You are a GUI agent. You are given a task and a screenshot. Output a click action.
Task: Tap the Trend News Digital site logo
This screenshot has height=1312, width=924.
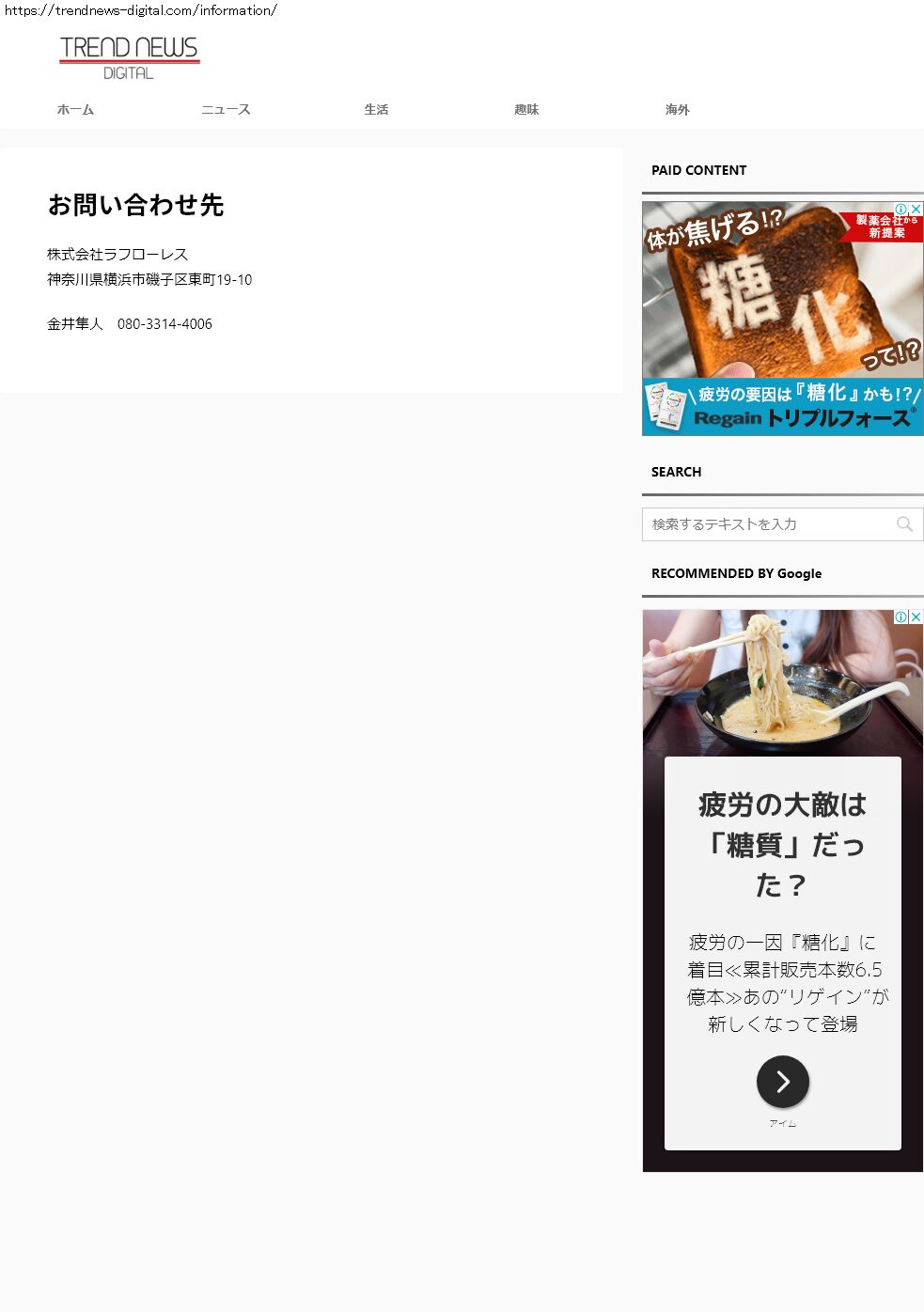click(130, 57)
